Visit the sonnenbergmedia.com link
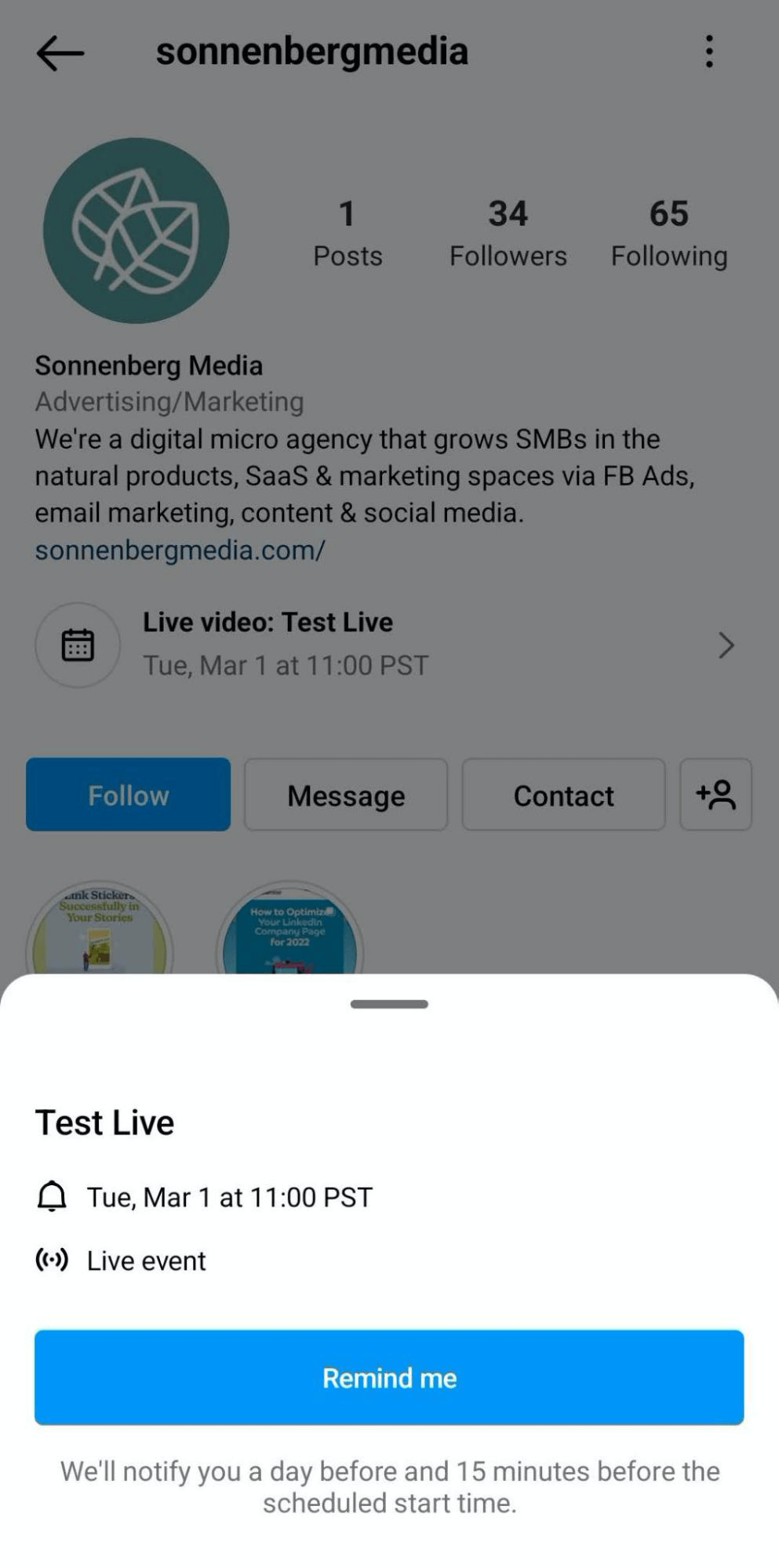This screenshot has width=779, height=1568. pos(180,550)
